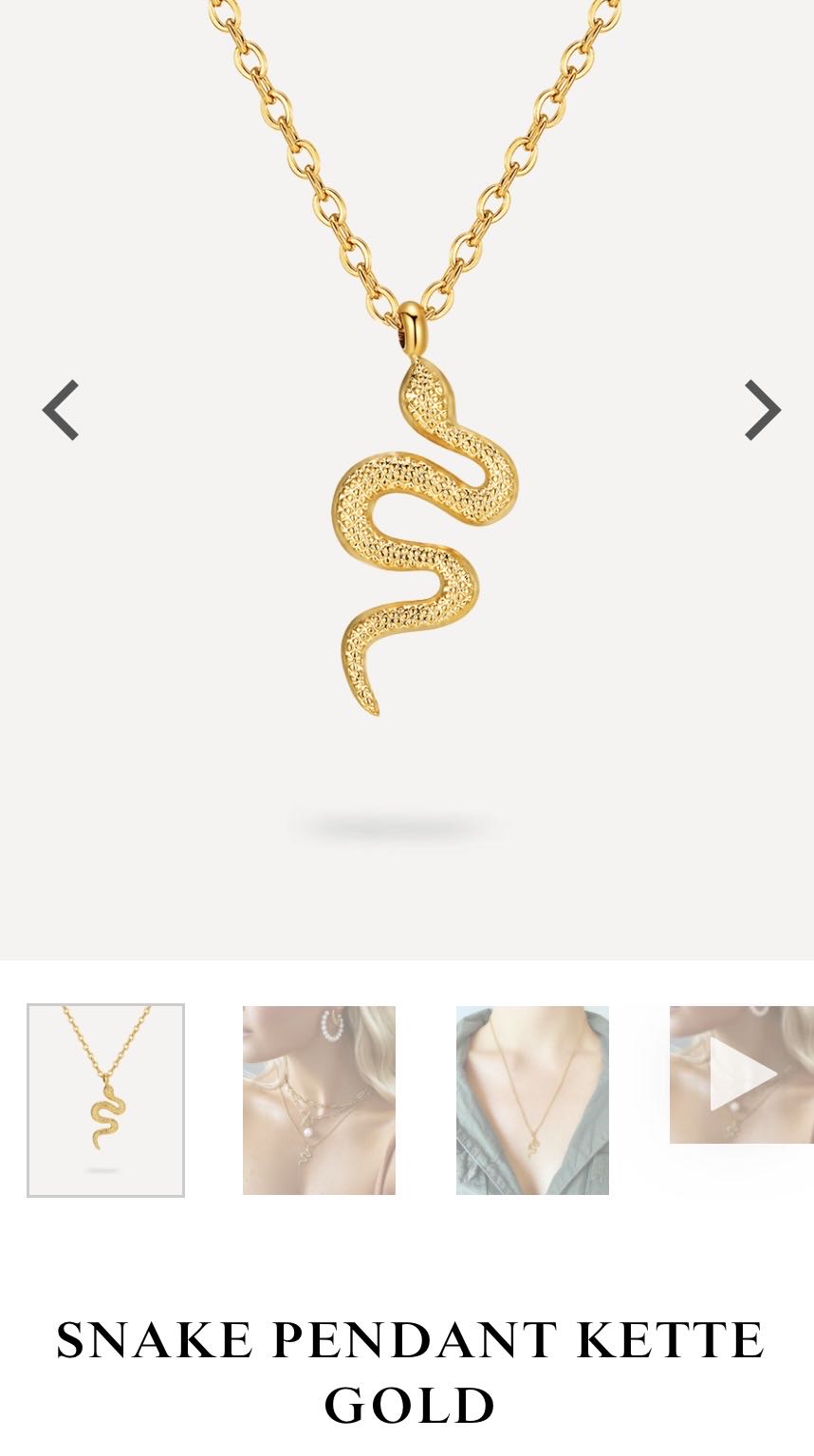View the necklace on green shirt thumbnail
The width and height of the screenshot is (814, 1456).
[x=532, y=1100]
